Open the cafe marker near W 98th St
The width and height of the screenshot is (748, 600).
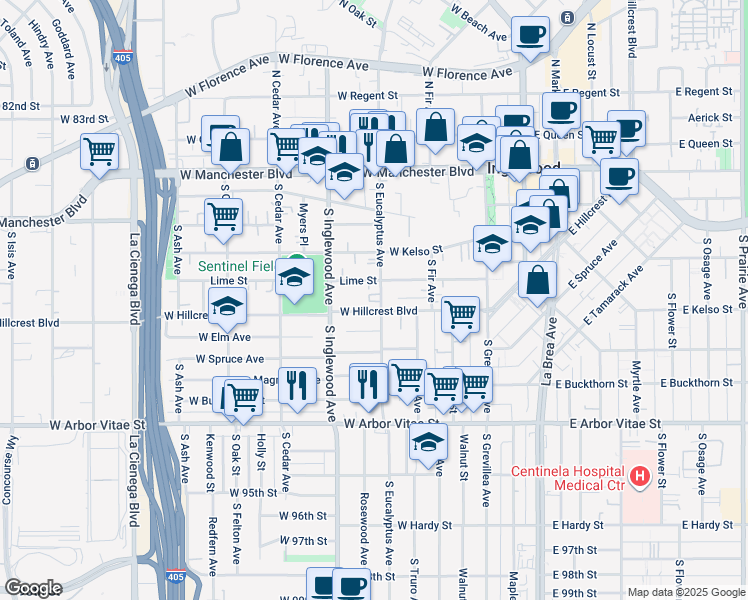(x=352, y=587)
